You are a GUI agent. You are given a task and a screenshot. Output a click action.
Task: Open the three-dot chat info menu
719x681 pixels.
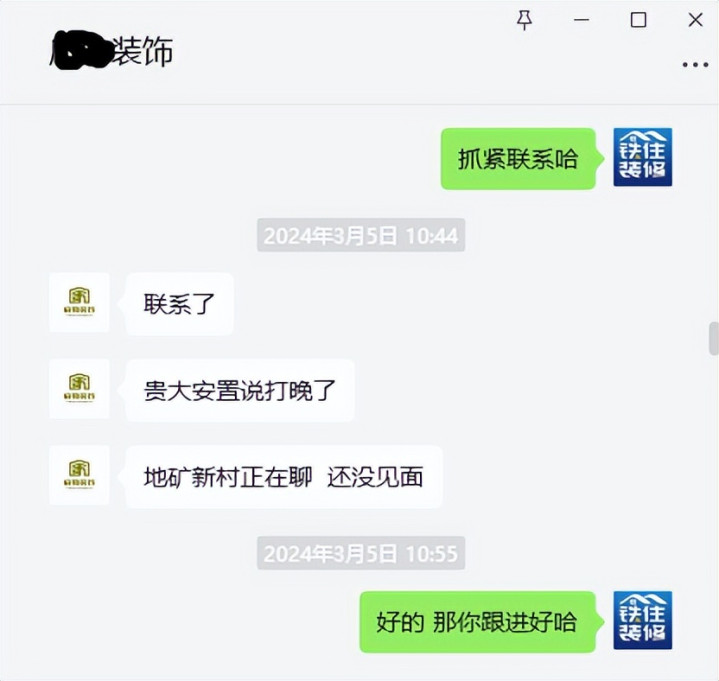tap(695, 65)
